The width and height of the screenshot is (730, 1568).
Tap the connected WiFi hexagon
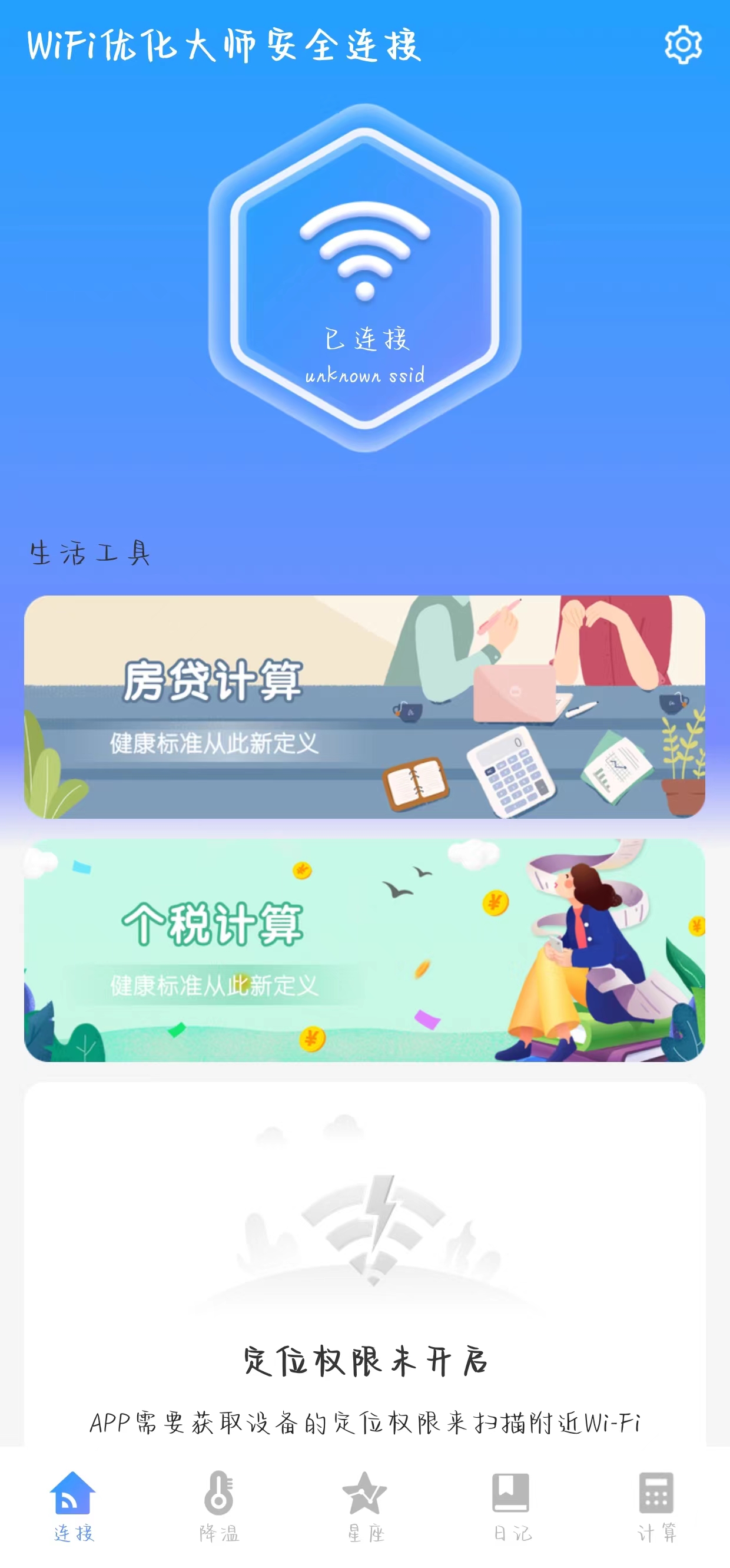pos(365,278)
